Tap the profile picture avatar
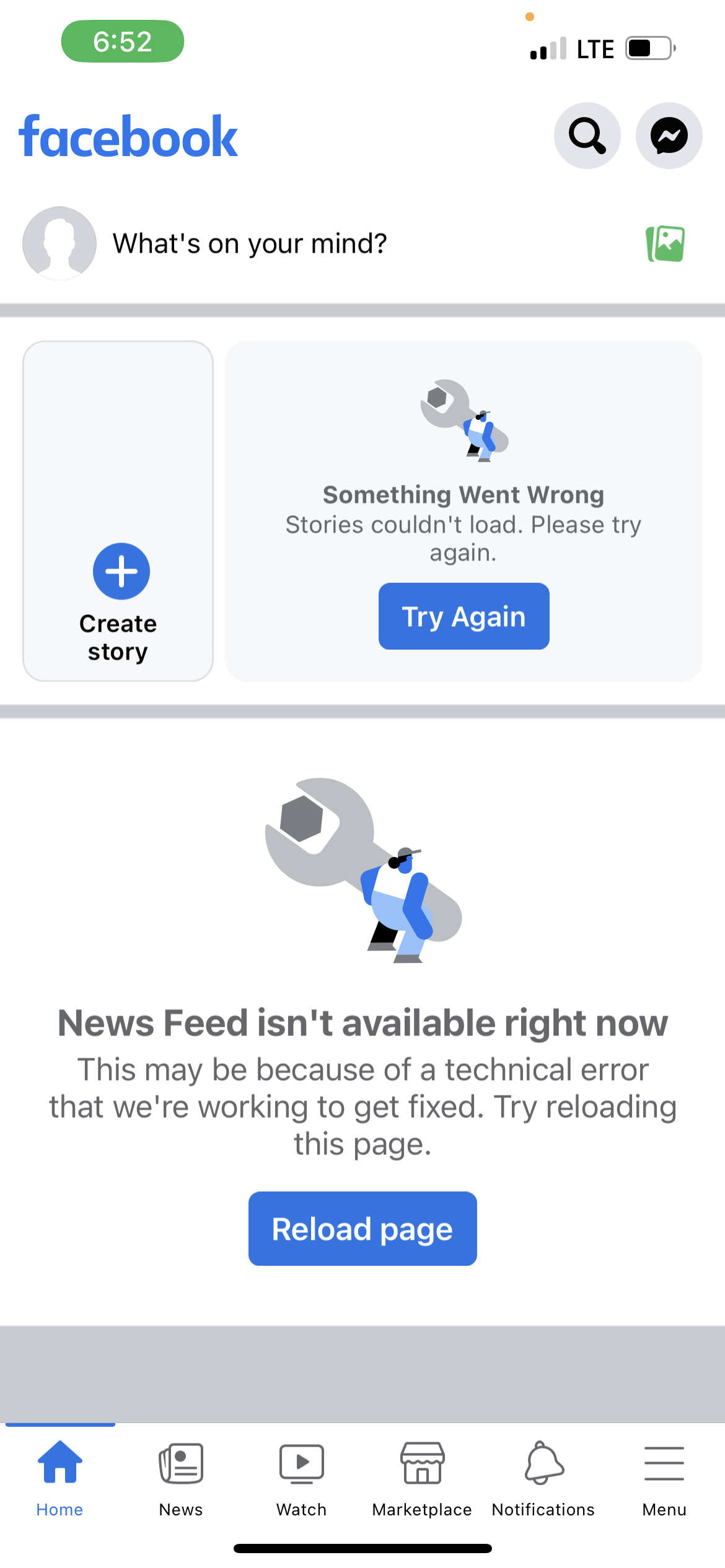The height and width of the screenshot is (1568, 725). click(59, 243)
